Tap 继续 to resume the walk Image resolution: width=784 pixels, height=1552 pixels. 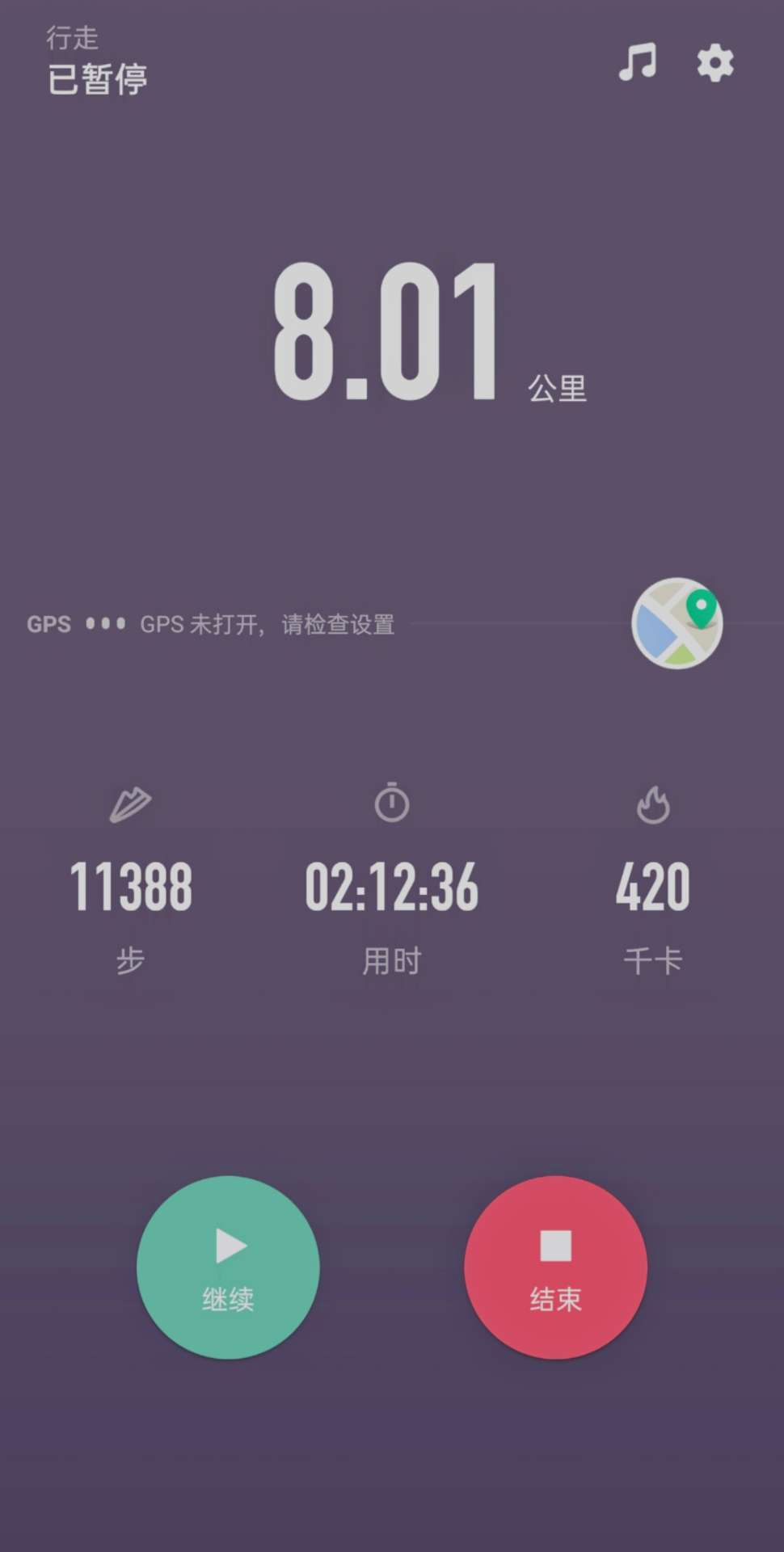(x=228, y=1267)
